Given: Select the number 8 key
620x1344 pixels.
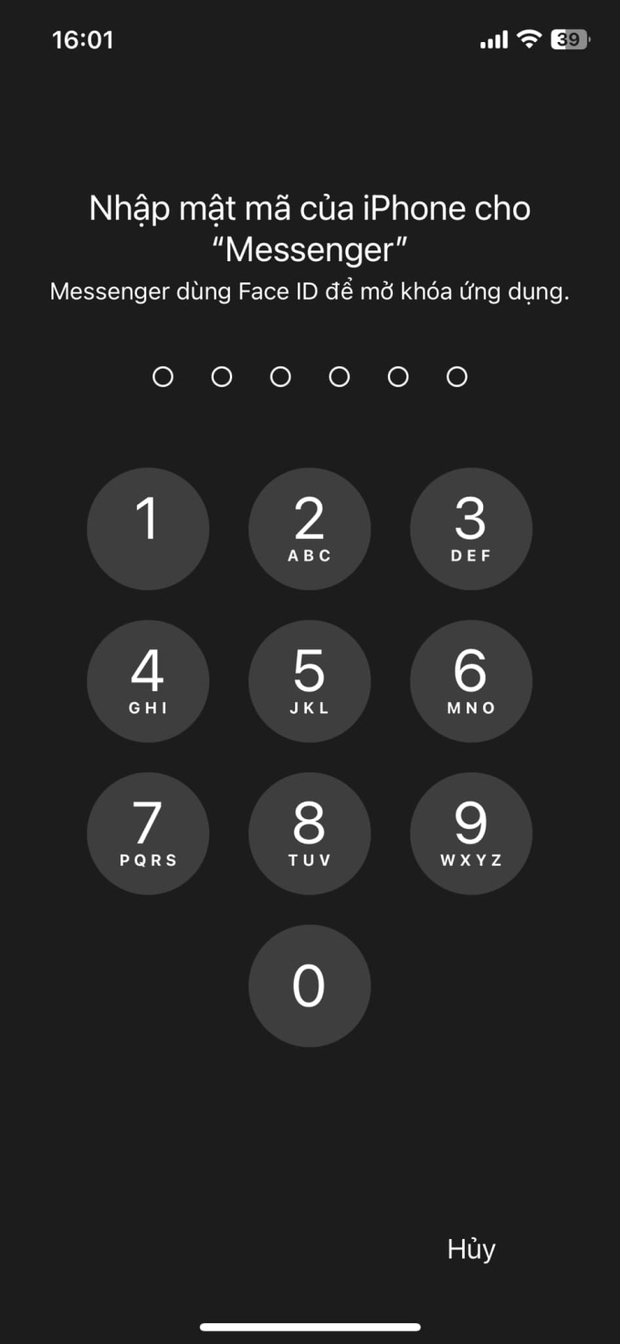Looking at the screenshot, I should pos(309,833).
